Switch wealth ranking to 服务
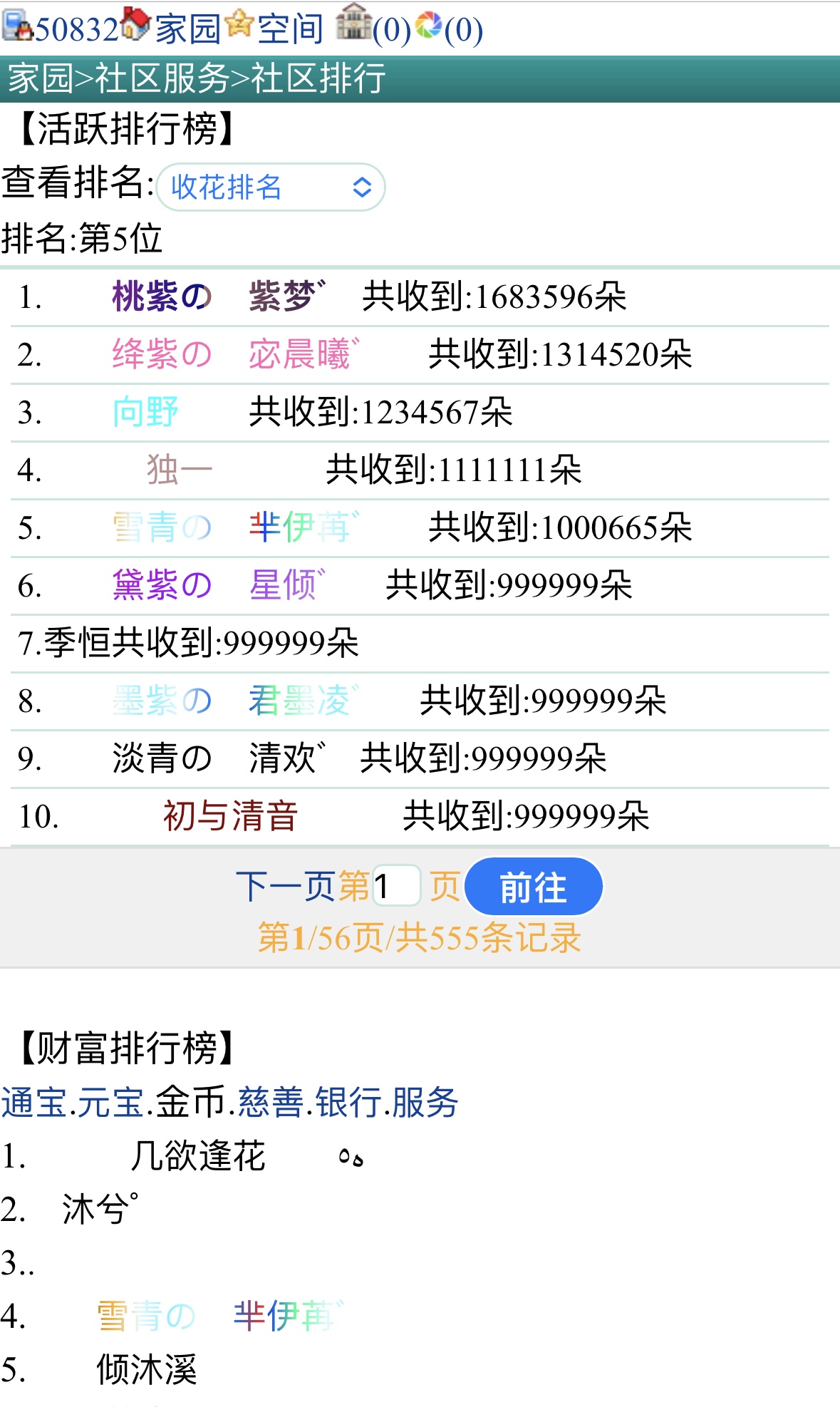Viewport: 840px width, 1407px height. click(425, 1103)
